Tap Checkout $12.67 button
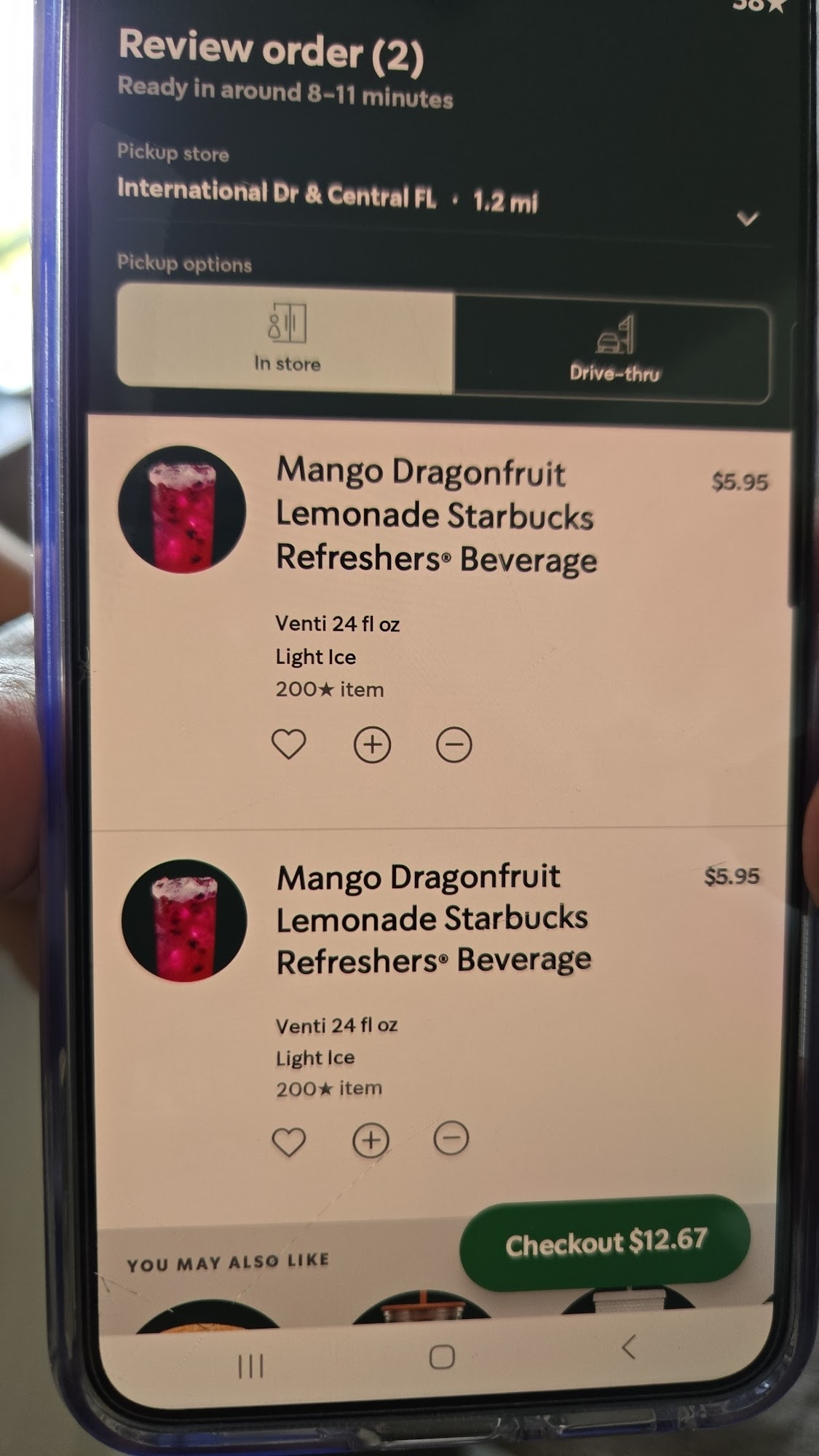 pyautogui.click(x=605, y=1243)
